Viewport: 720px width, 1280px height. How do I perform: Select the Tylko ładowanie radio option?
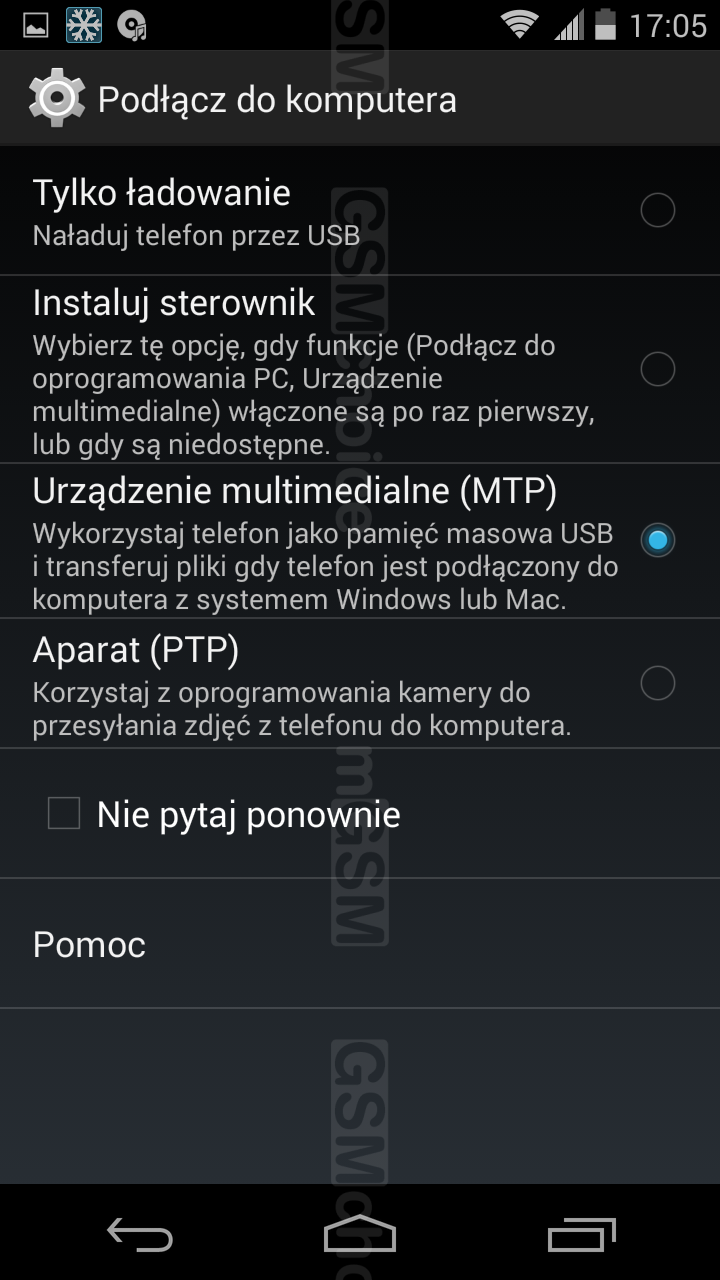click(658, 210)
